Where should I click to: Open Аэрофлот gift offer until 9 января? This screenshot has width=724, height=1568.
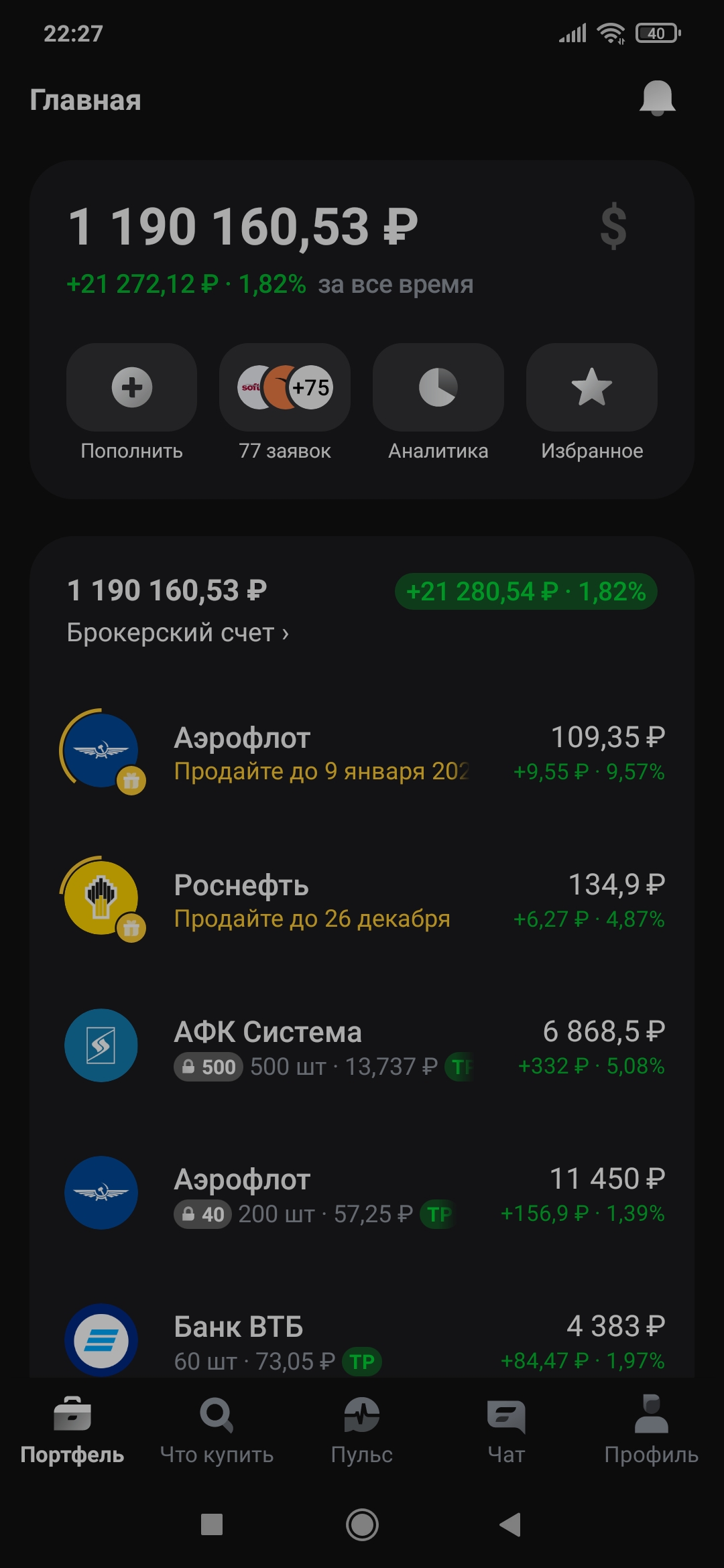[x=362, y=754]
